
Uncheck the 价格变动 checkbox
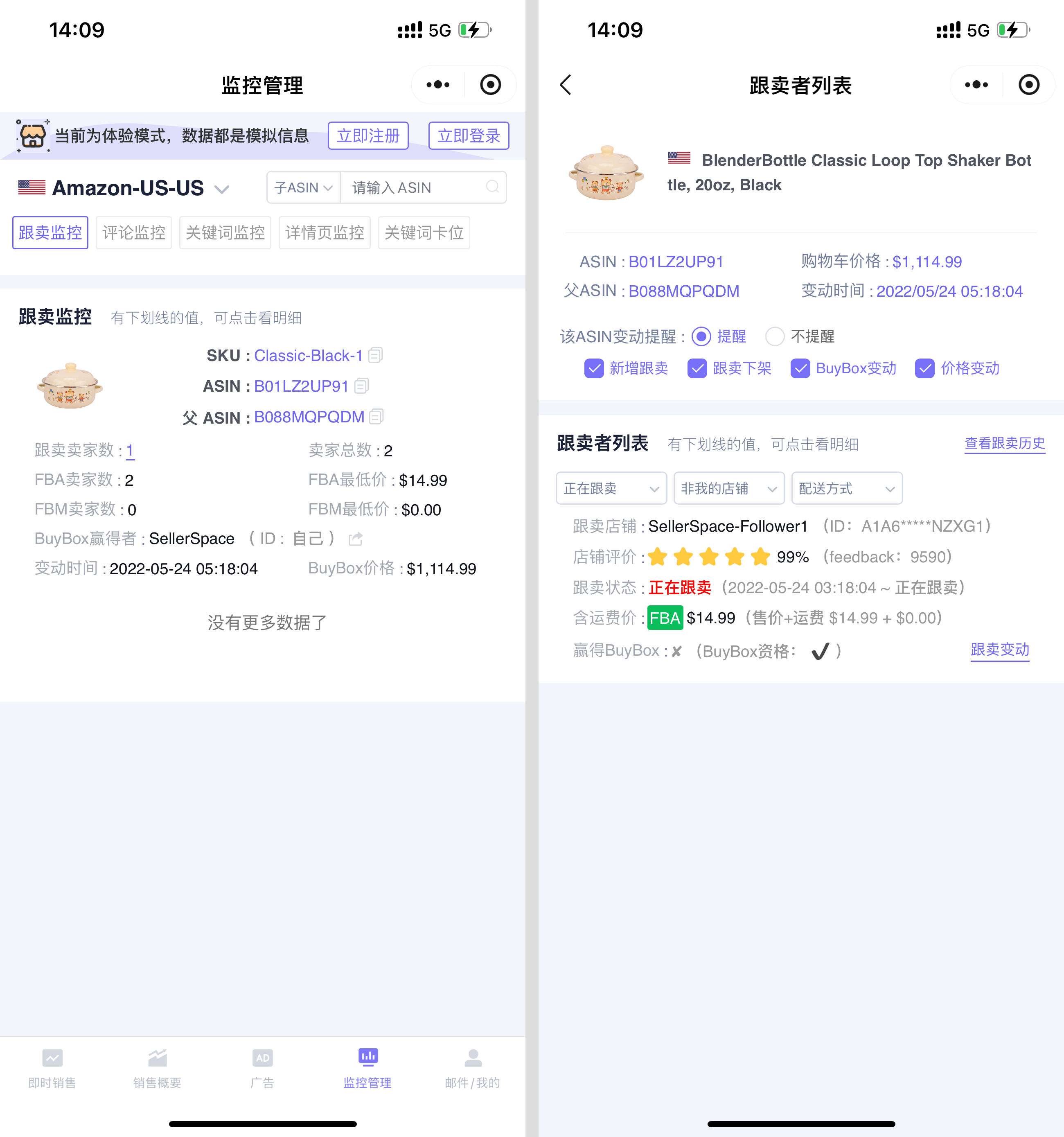924,368
